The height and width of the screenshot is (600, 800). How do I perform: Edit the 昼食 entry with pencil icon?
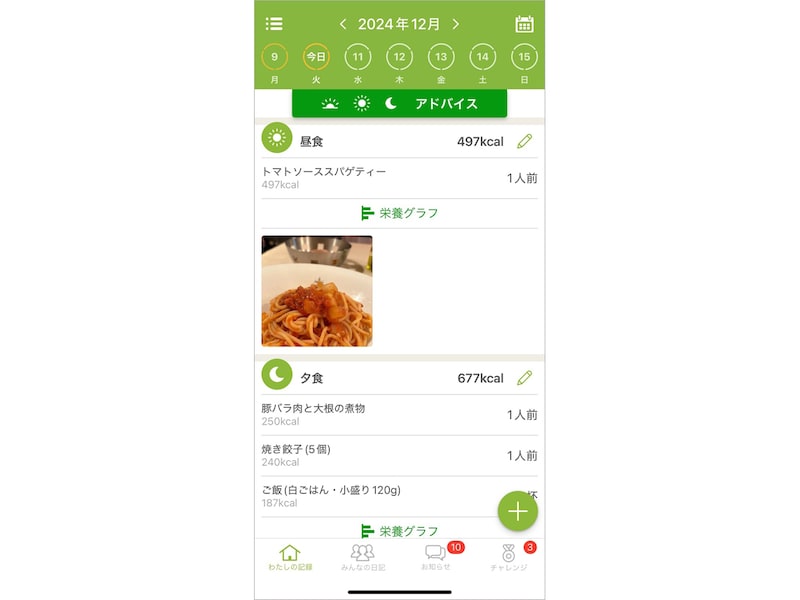click(x=524, y=141)
